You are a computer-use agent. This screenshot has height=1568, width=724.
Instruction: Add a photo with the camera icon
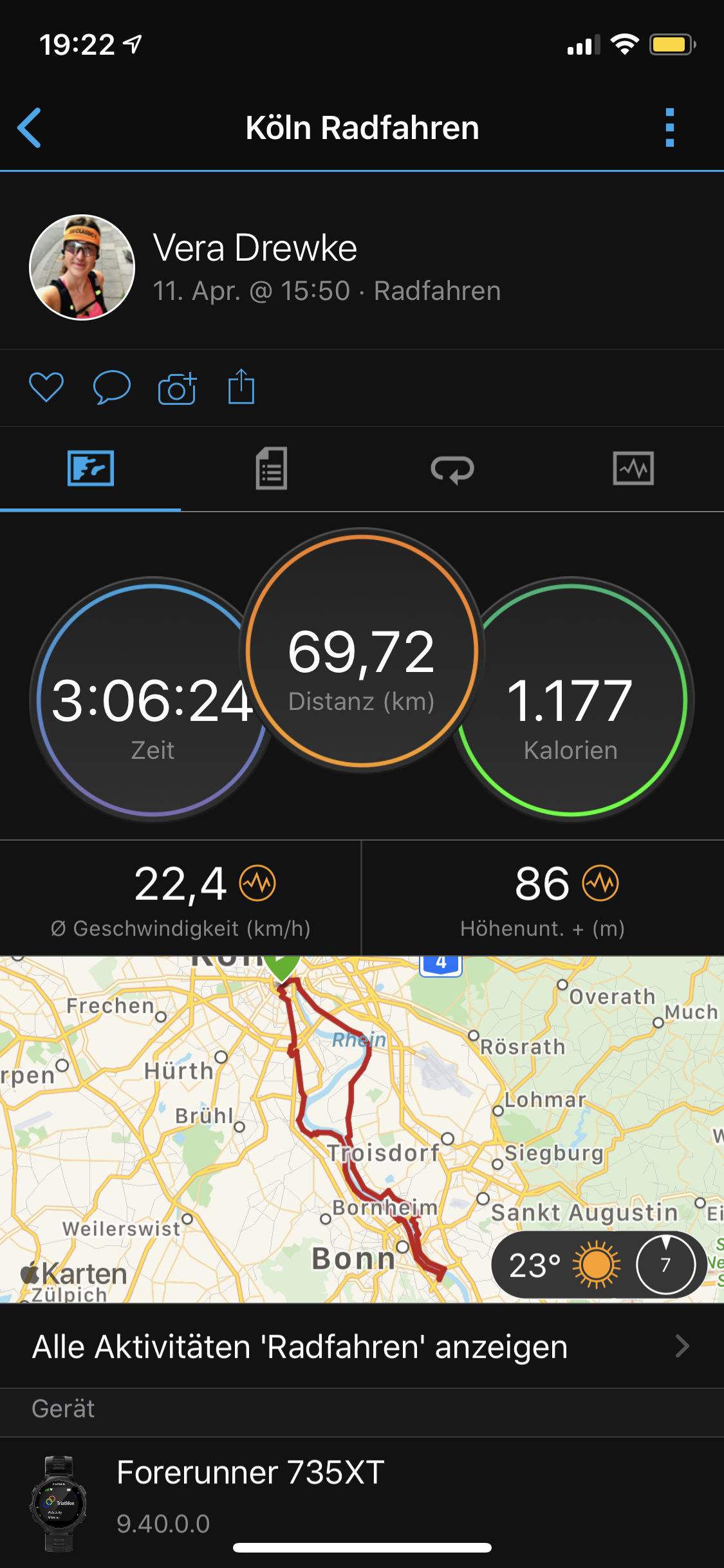(177, 389)
